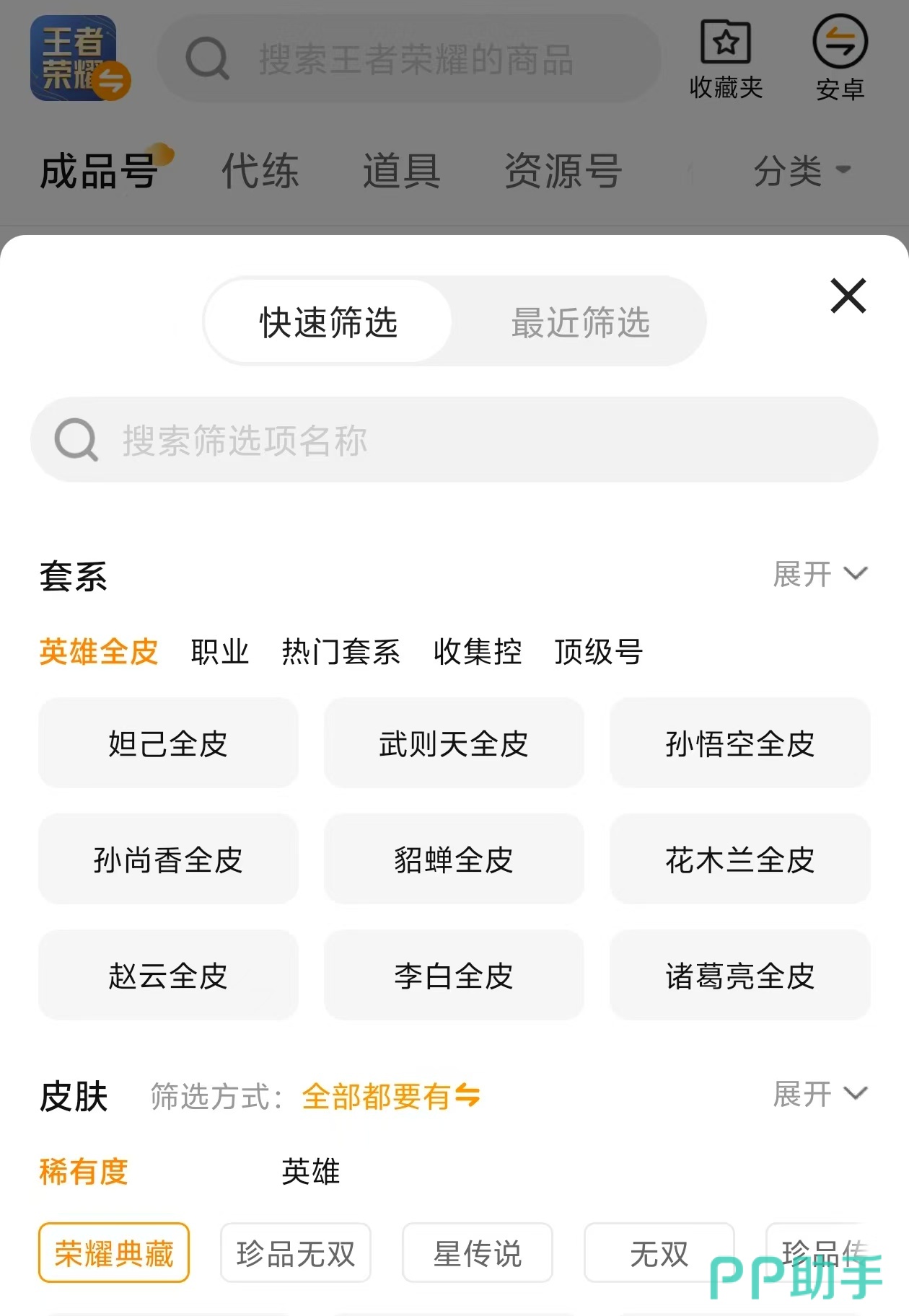
Task: Switch skin filter to 英雄 tab
Action: (310, 1172)
